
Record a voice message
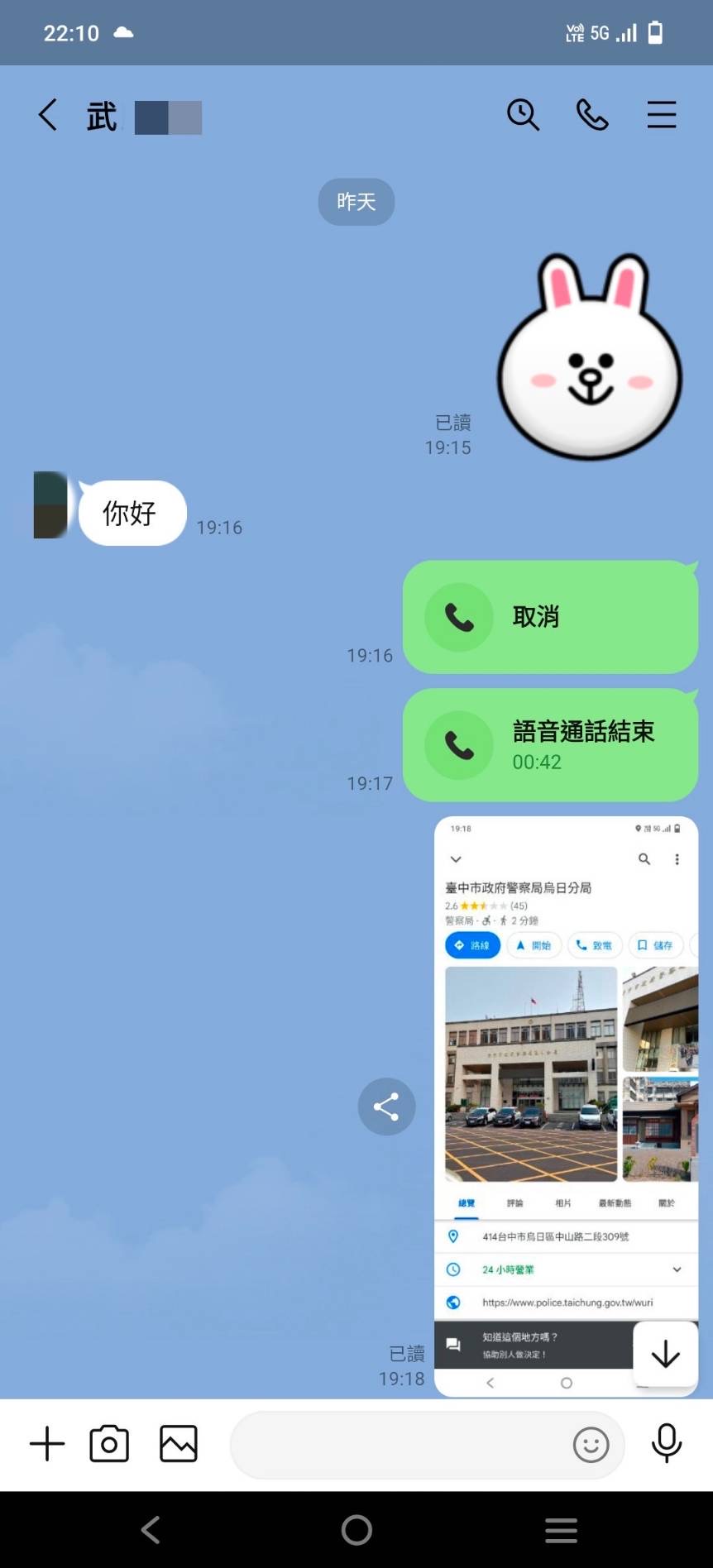coord(667,1444)
